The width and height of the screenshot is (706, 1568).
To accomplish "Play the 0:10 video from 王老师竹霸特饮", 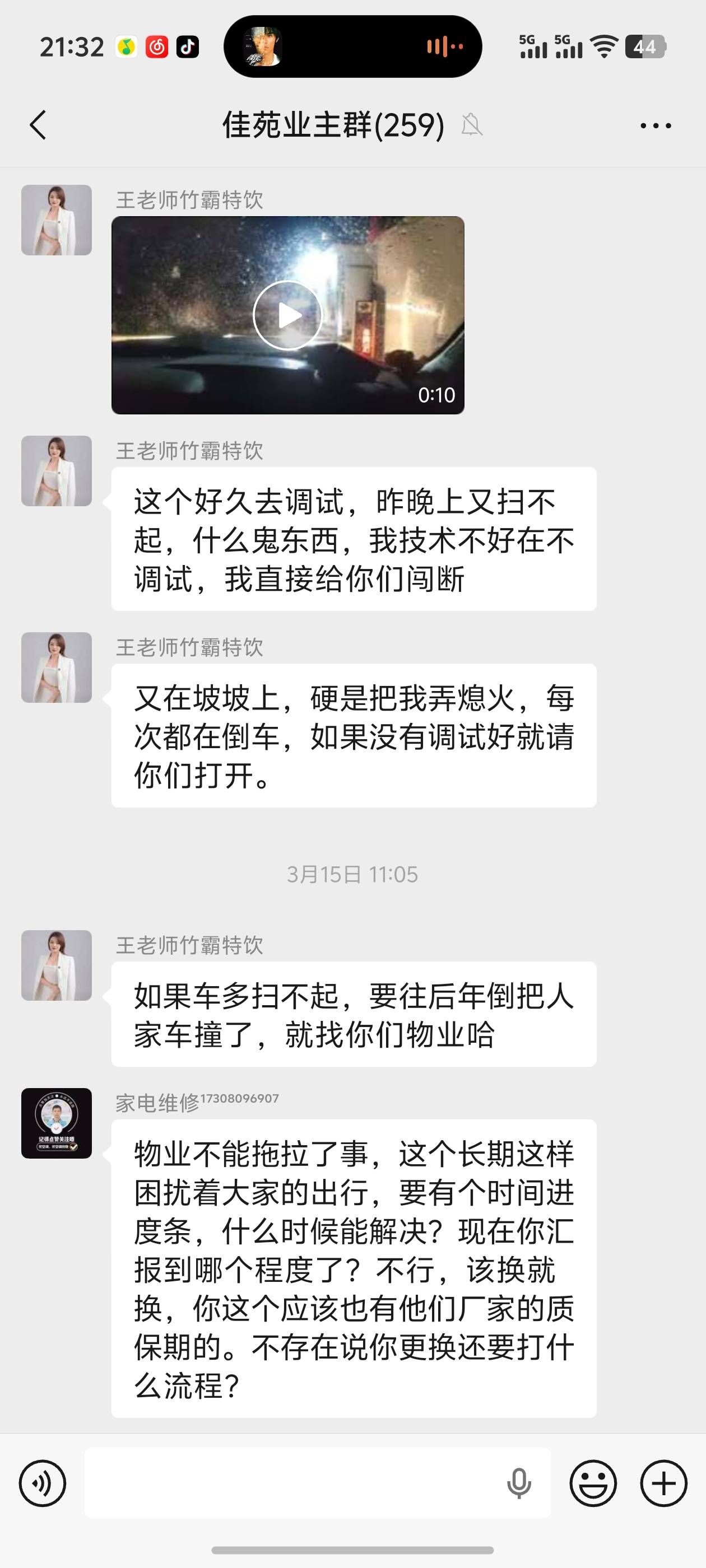I will [287, 315].
